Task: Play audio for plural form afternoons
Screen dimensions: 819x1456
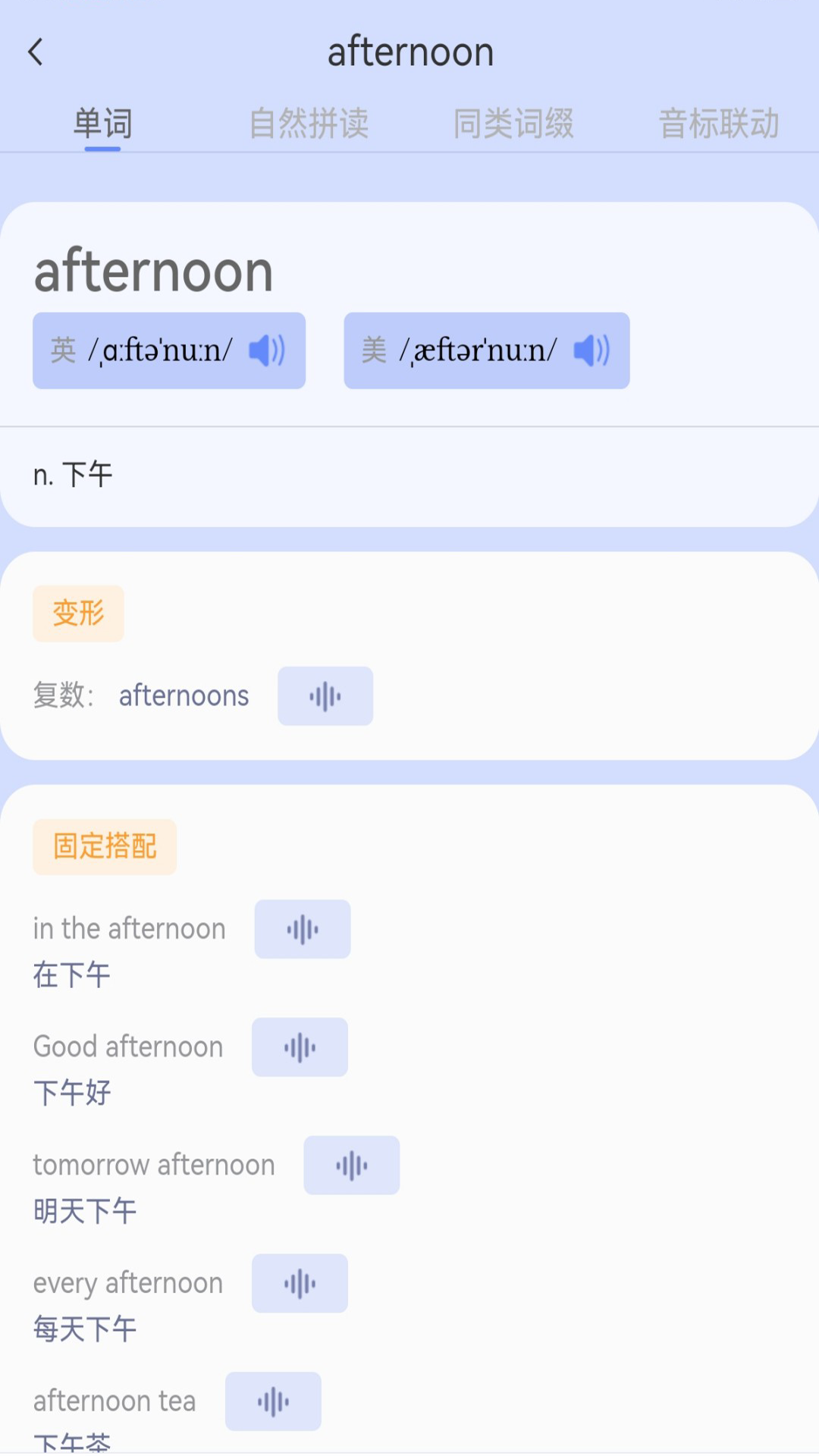Action: pos(325,695)
